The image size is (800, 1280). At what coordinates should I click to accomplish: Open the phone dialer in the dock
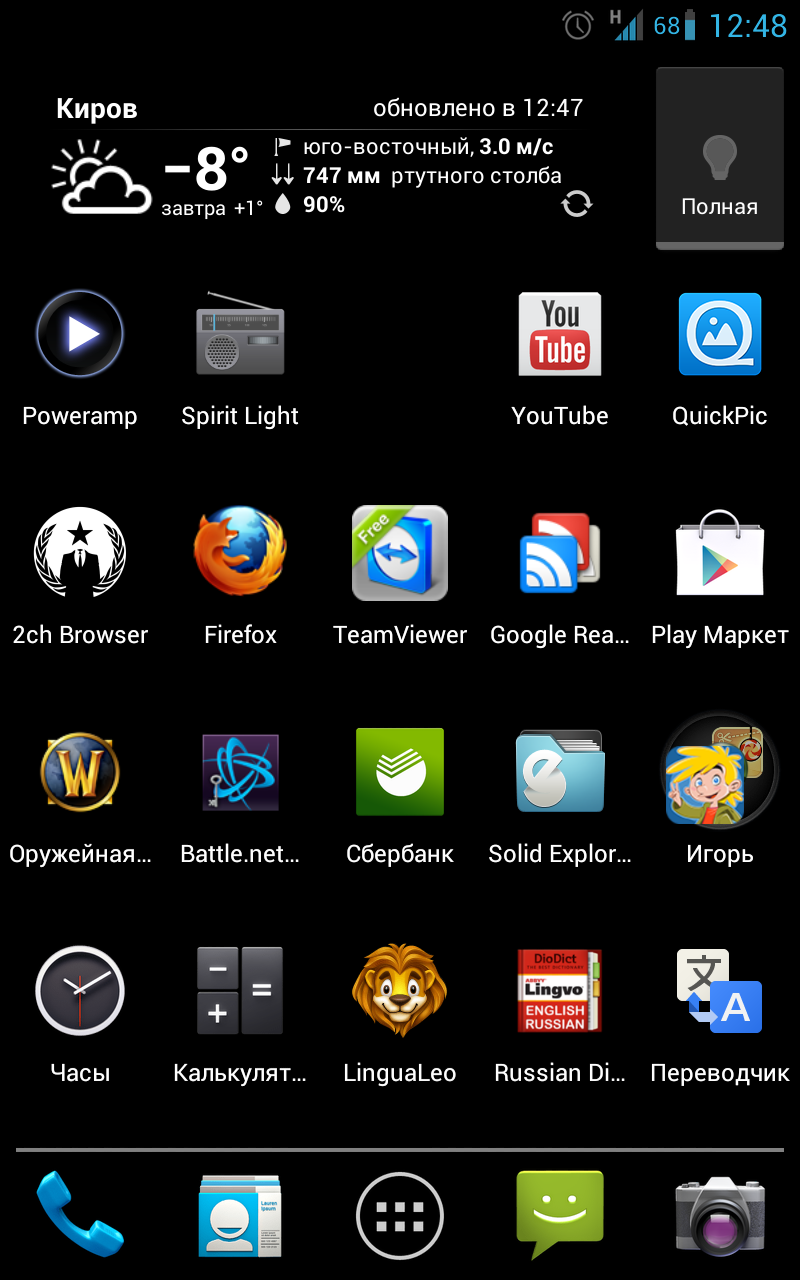[x=80, y=1214]
